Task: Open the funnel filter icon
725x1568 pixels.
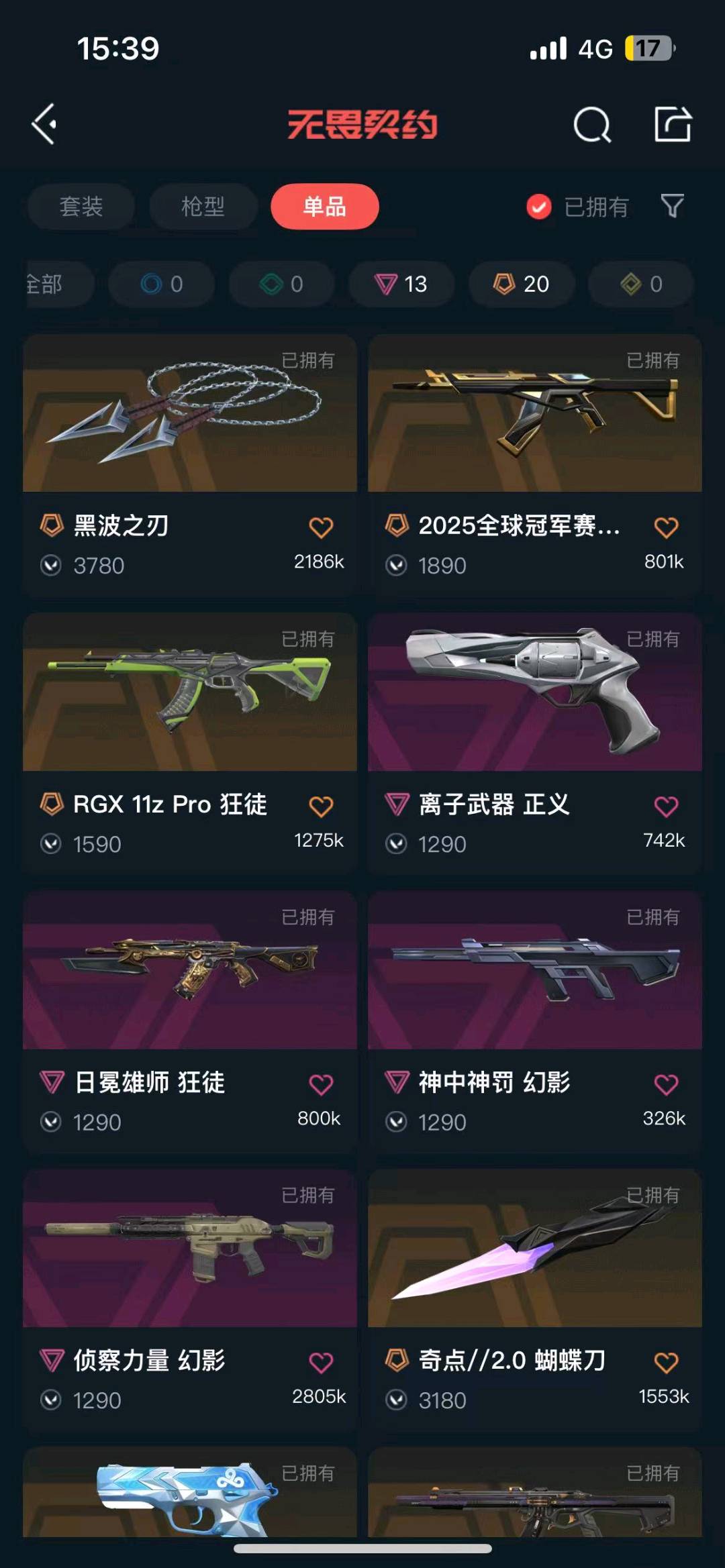Action: tap(672, 206)
